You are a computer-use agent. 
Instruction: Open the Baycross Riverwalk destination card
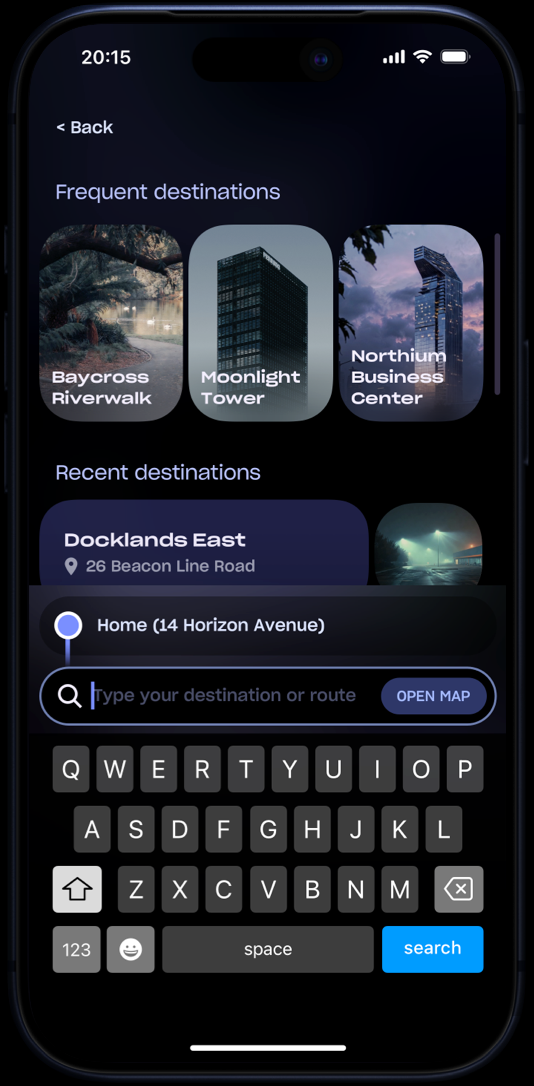[x=111, y=323]
